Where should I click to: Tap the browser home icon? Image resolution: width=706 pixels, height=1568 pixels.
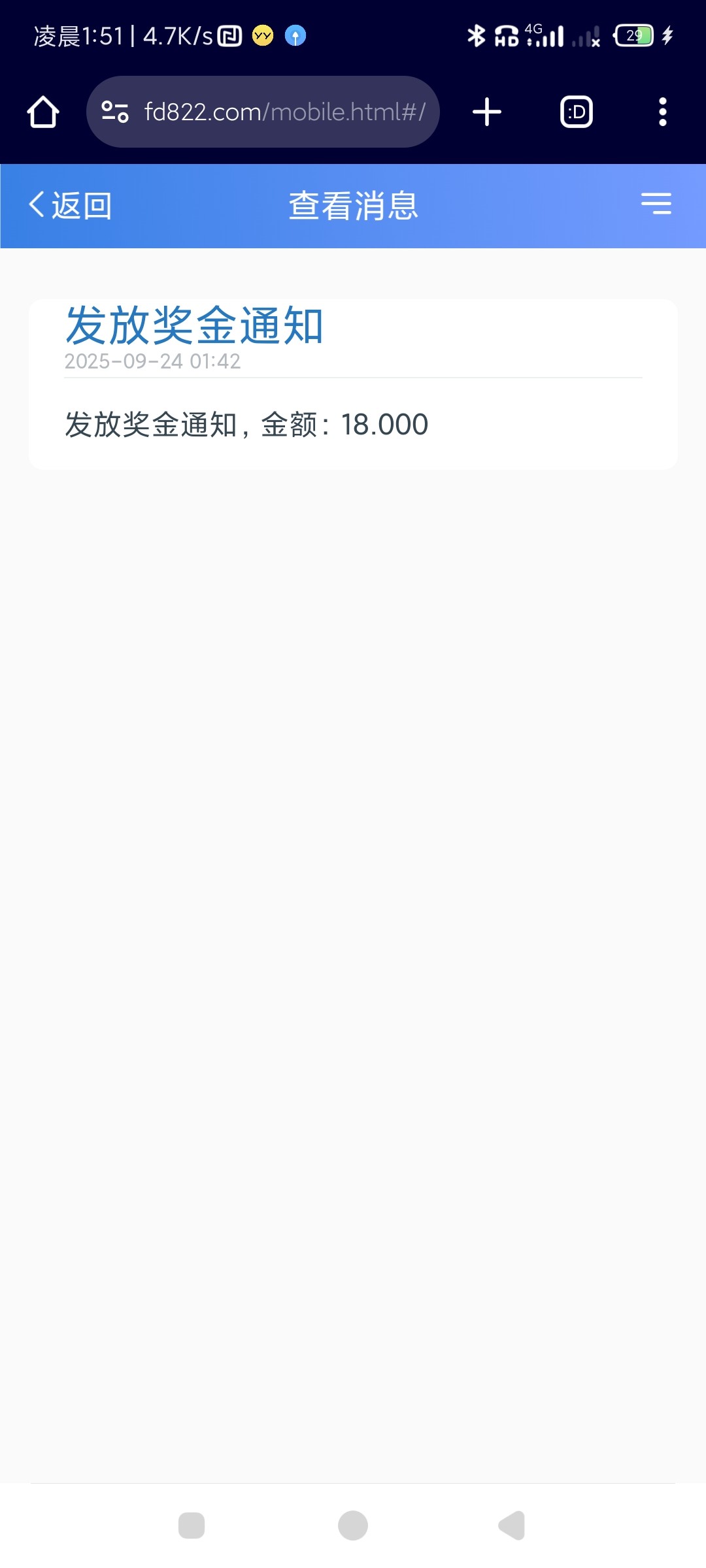43,112
